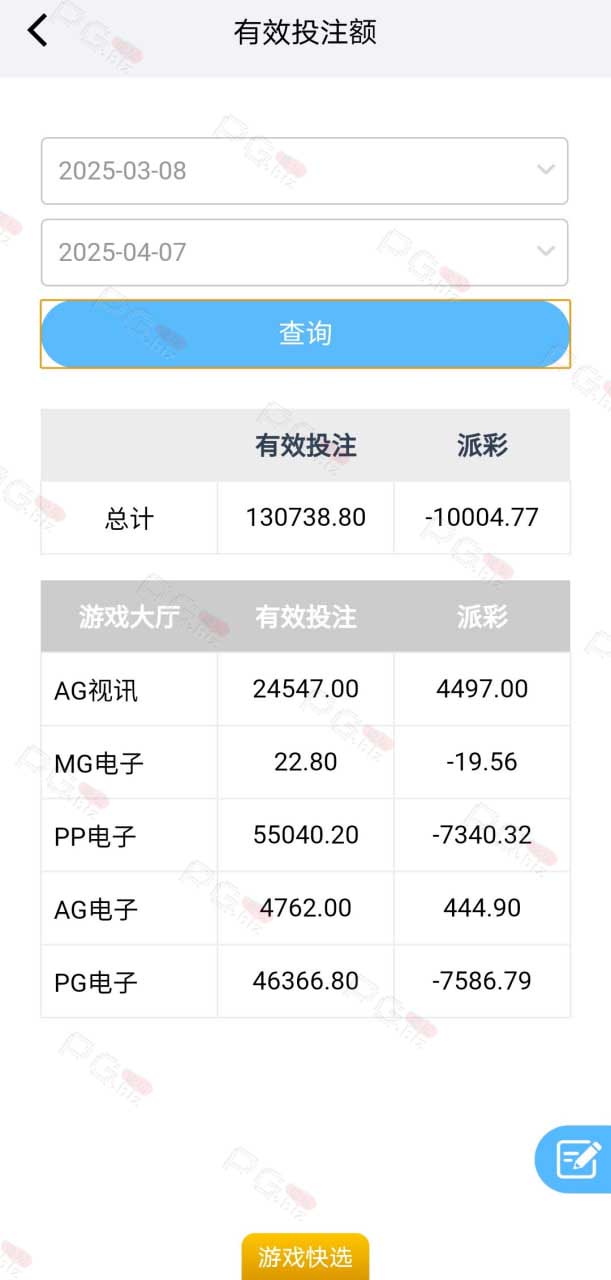Open the 游戏快选 quick game selector
Image resolution: width=611 pixels, height=1280 pixels.
coord(305,1256)
